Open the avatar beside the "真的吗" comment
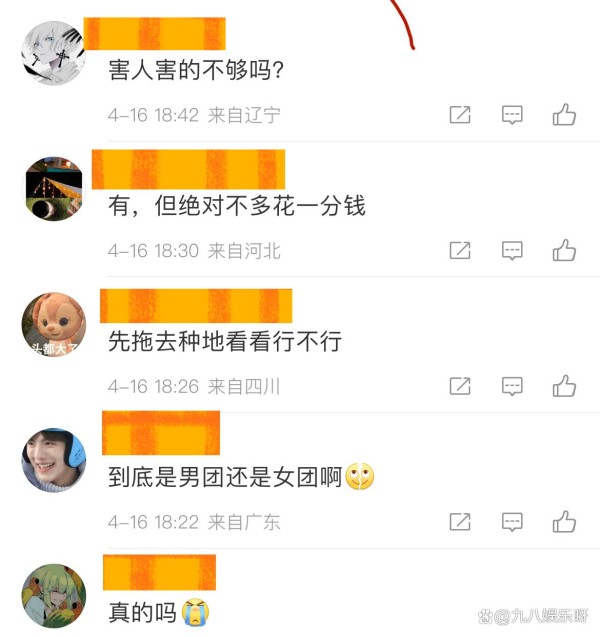600x637 pixels. [52, 595]
